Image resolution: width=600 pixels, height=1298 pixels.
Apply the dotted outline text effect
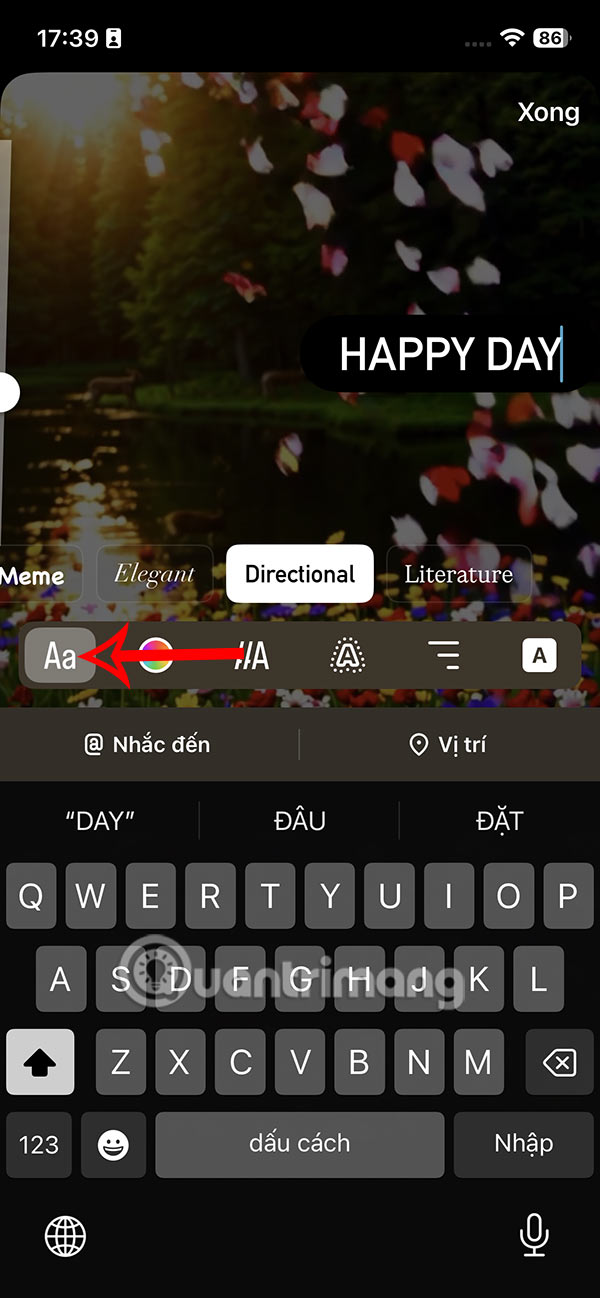[348, 656]
